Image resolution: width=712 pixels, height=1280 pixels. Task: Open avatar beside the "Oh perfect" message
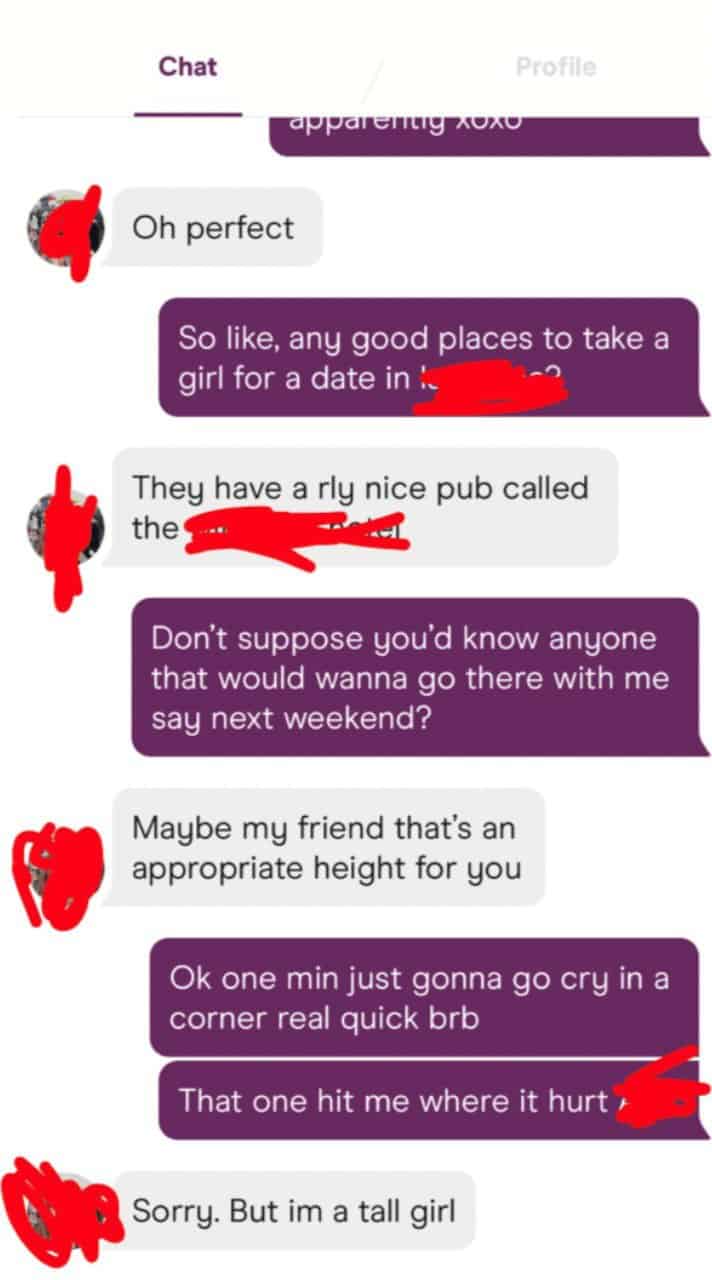64,228
